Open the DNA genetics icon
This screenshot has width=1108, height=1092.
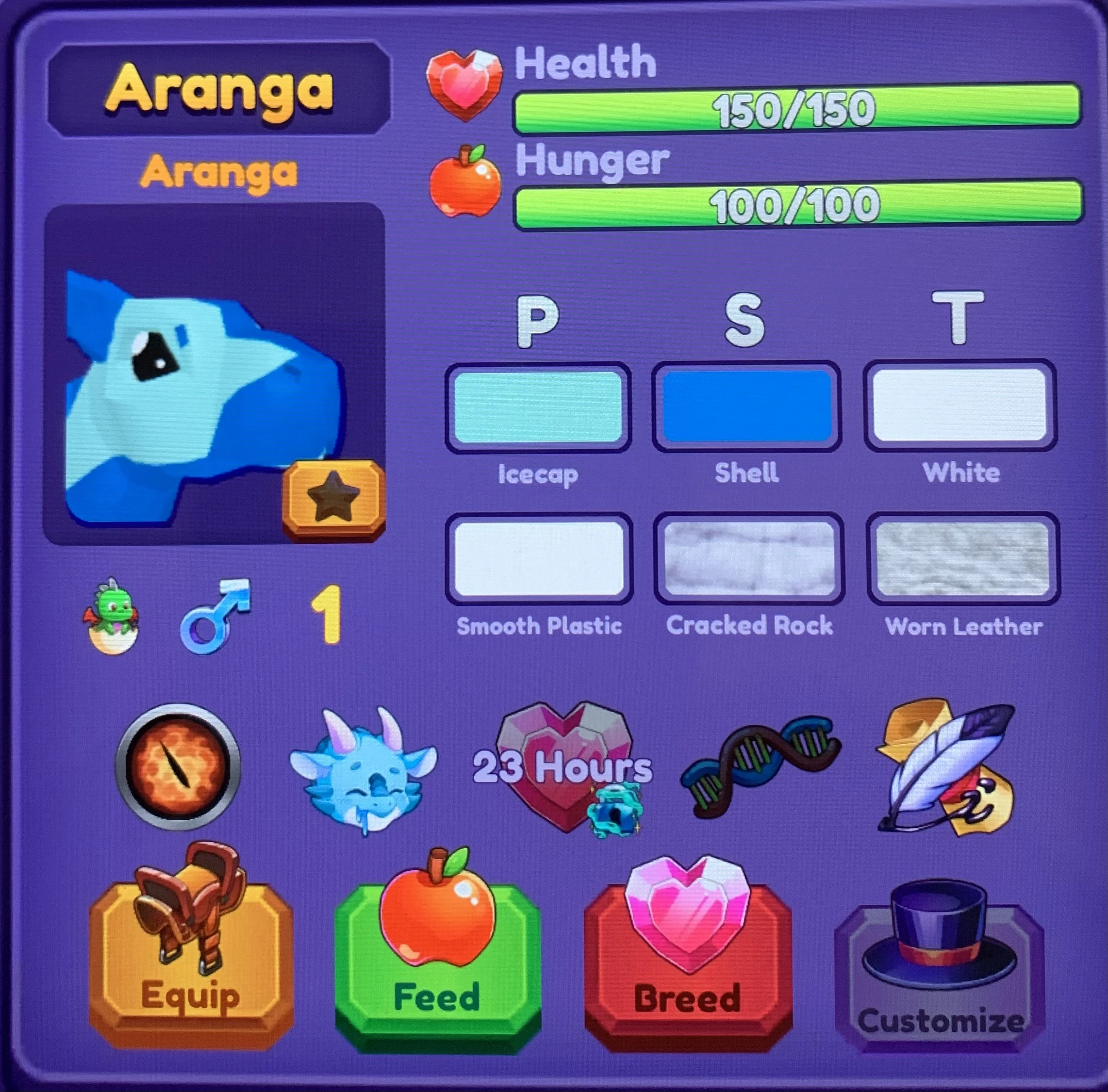760,767
